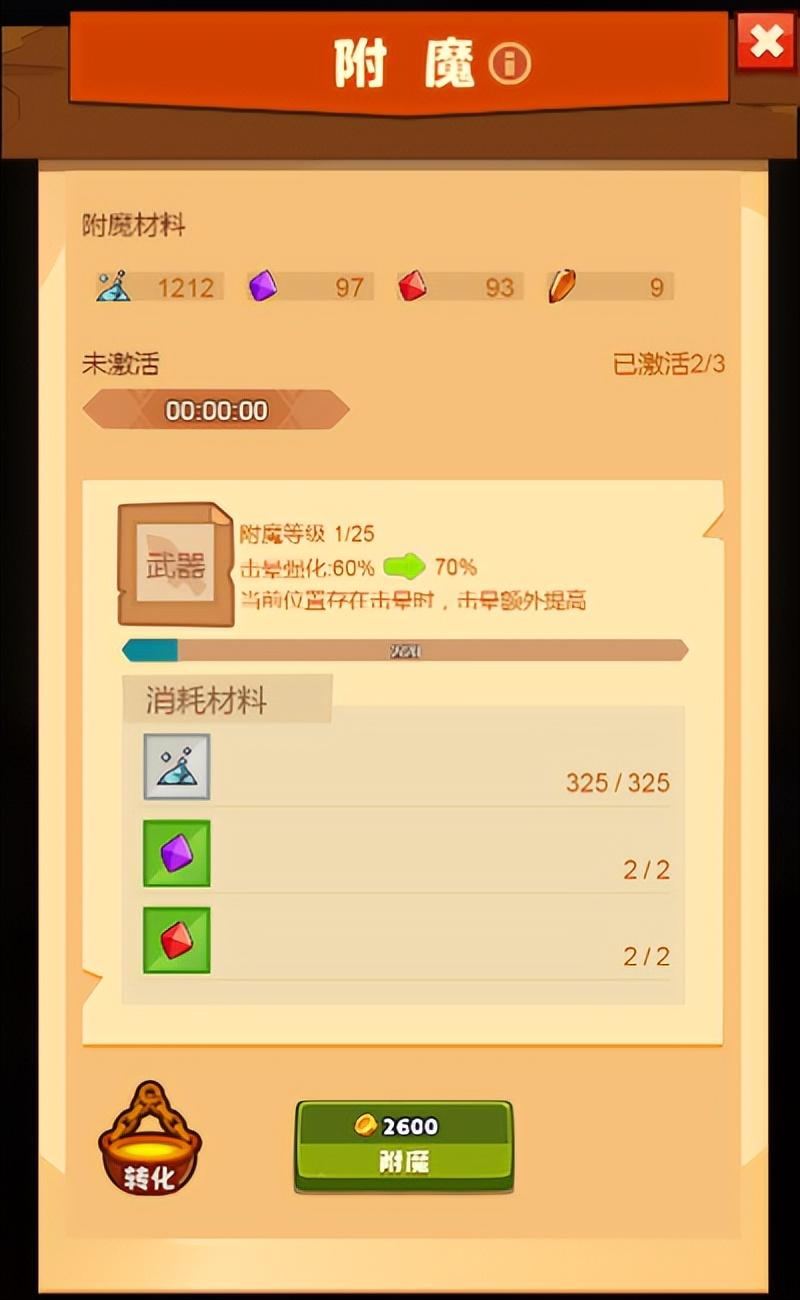Select the 武器 weapon slot card
800x1300 pixels.
[176, 565]
